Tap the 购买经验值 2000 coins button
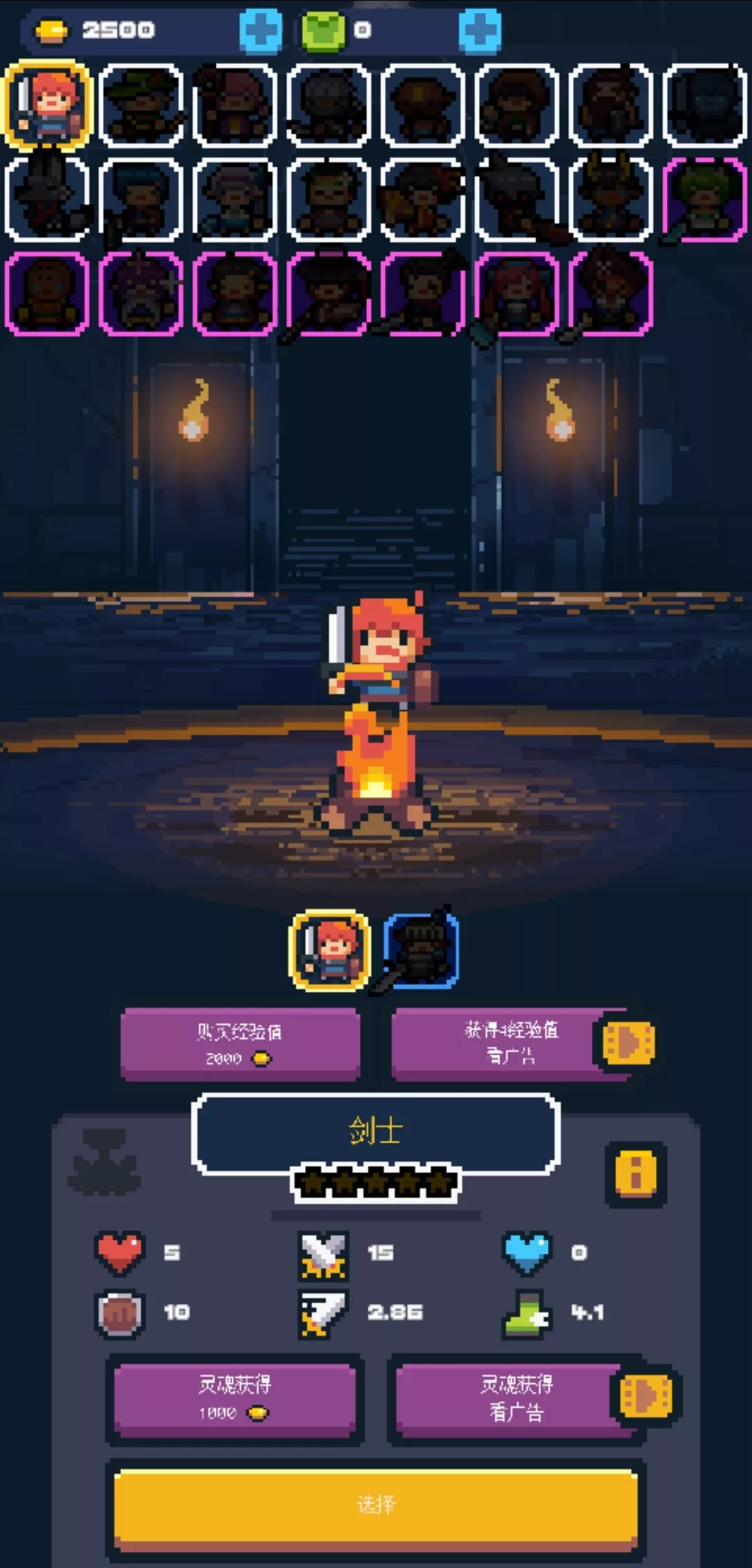The image size is (752, 1568). 240,1043
